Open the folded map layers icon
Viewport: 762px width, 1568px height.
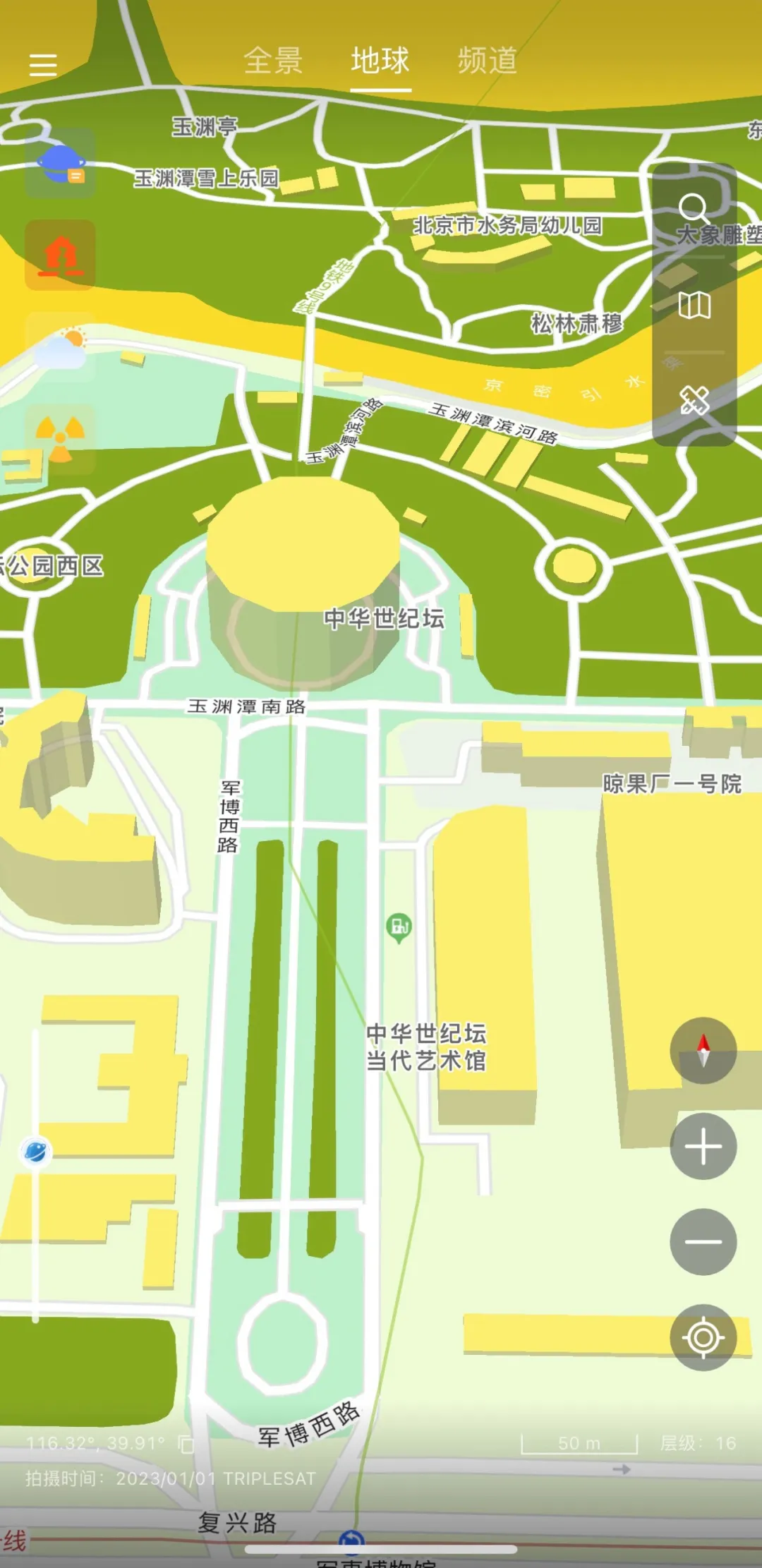[x=694, y=306]
